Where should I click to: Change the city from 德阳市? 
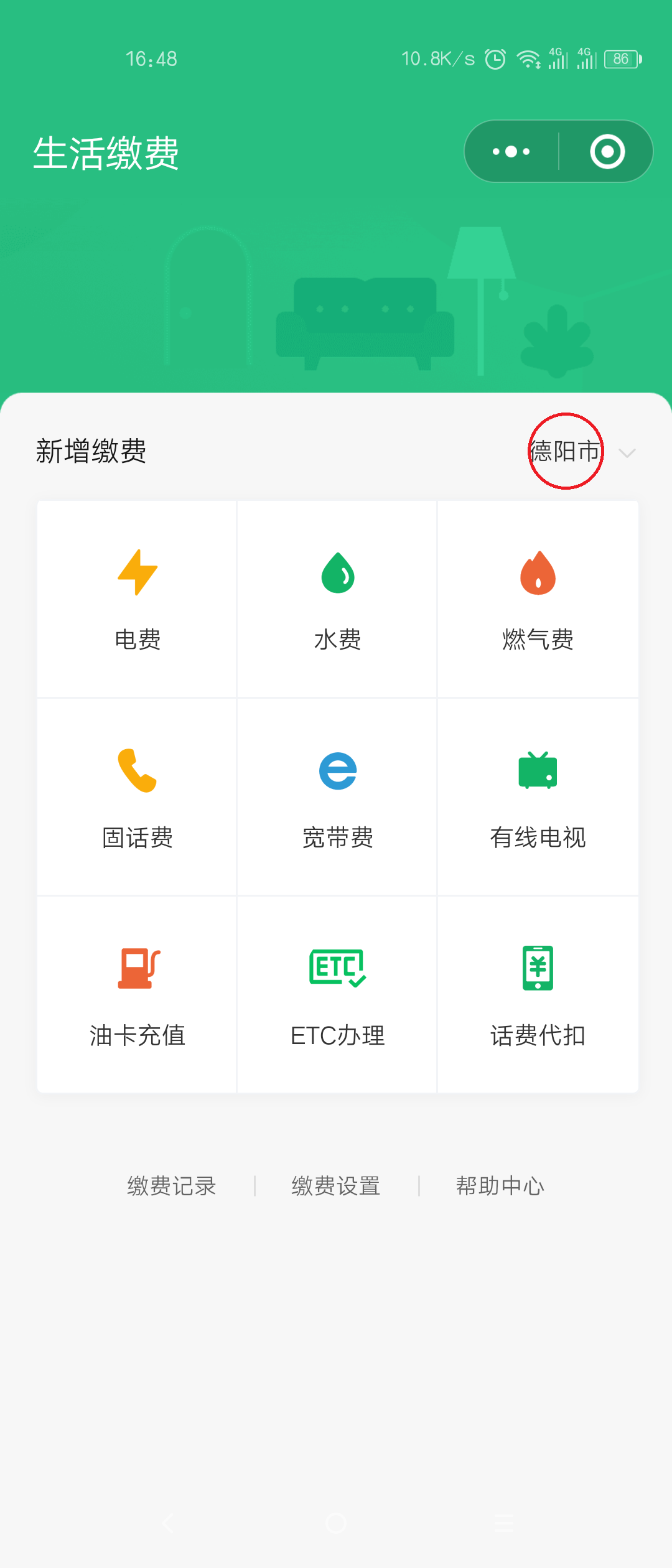pyautogui.click(x=581, y=452)
